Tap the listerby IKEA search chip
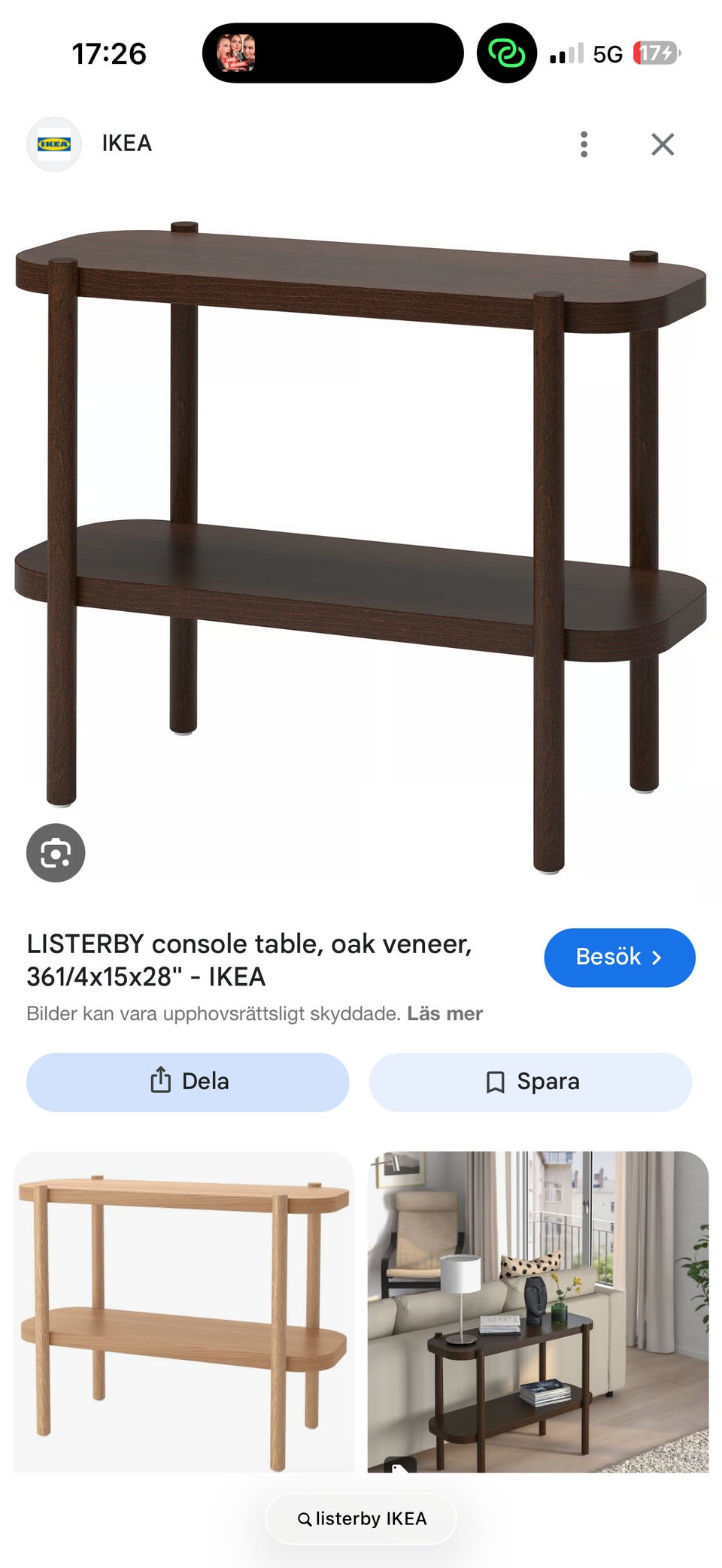The image size is (722, 1568). (362, 1518)
